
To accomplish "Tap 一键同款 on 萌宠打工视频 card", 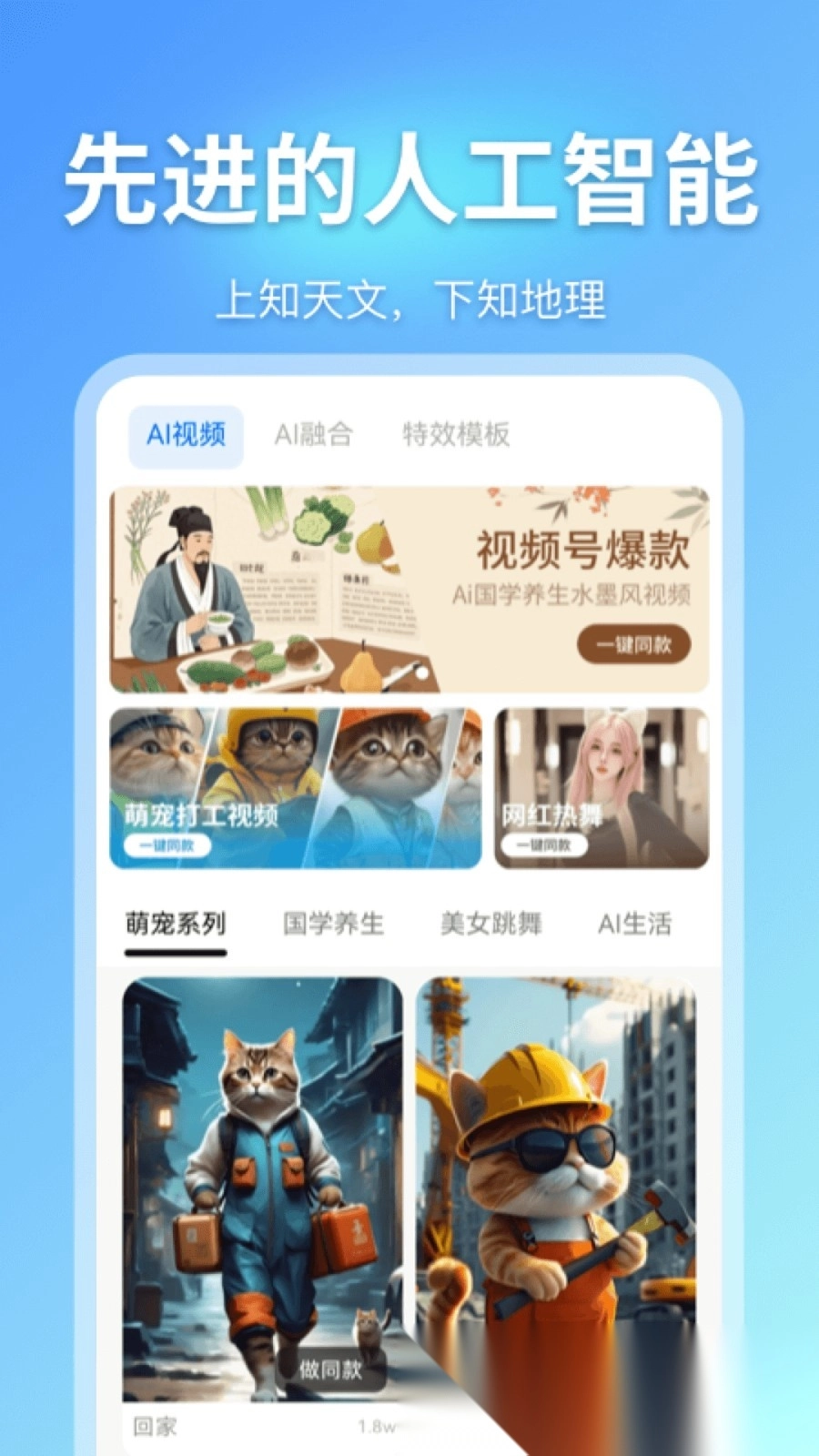I will point(168,847).
